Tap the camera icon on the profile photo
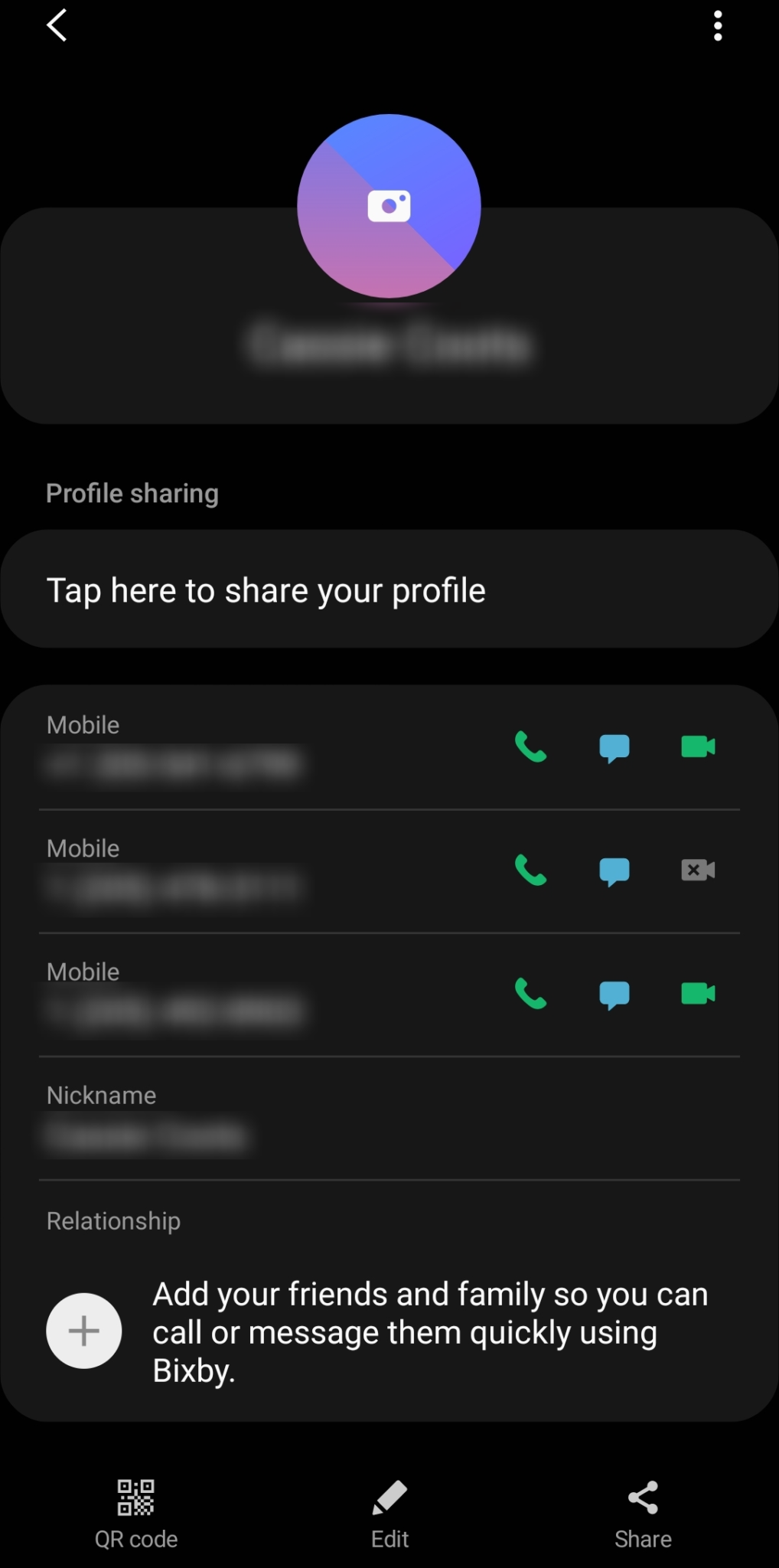779x1568 pixels. [x=389, y=205]
